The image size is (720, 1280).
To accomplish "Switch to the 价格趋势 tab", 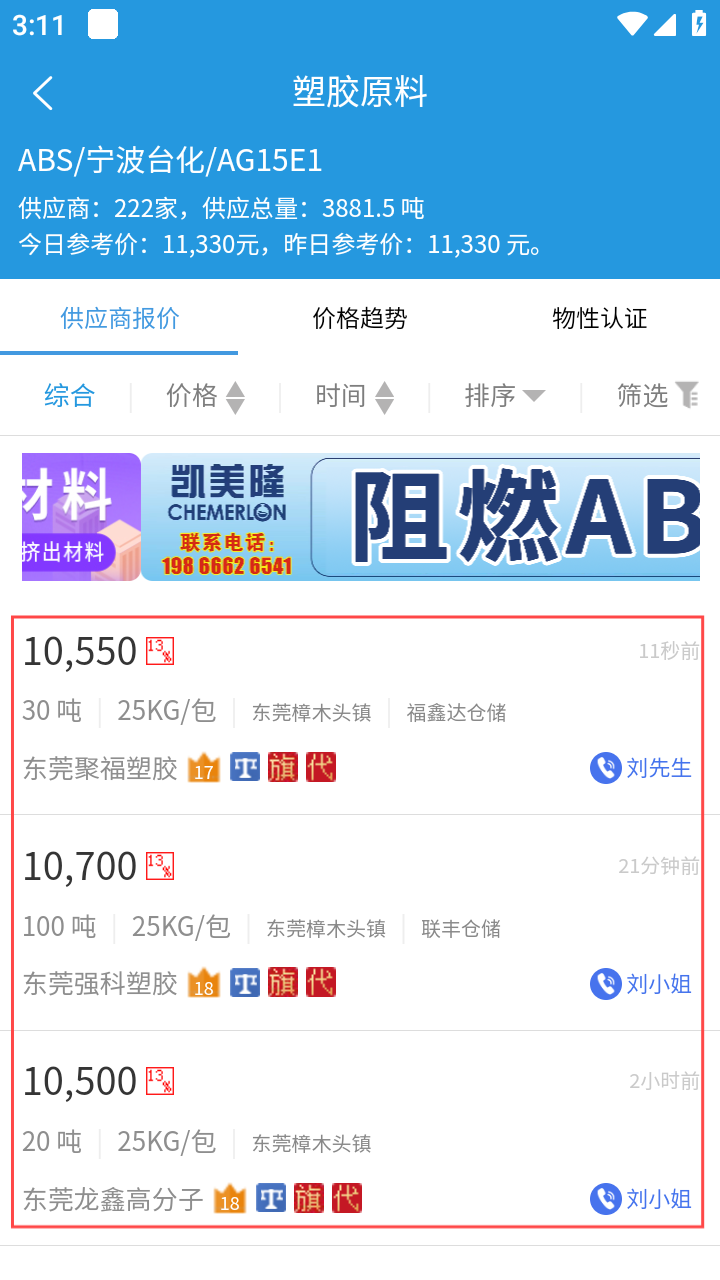I will coord(360,319).
